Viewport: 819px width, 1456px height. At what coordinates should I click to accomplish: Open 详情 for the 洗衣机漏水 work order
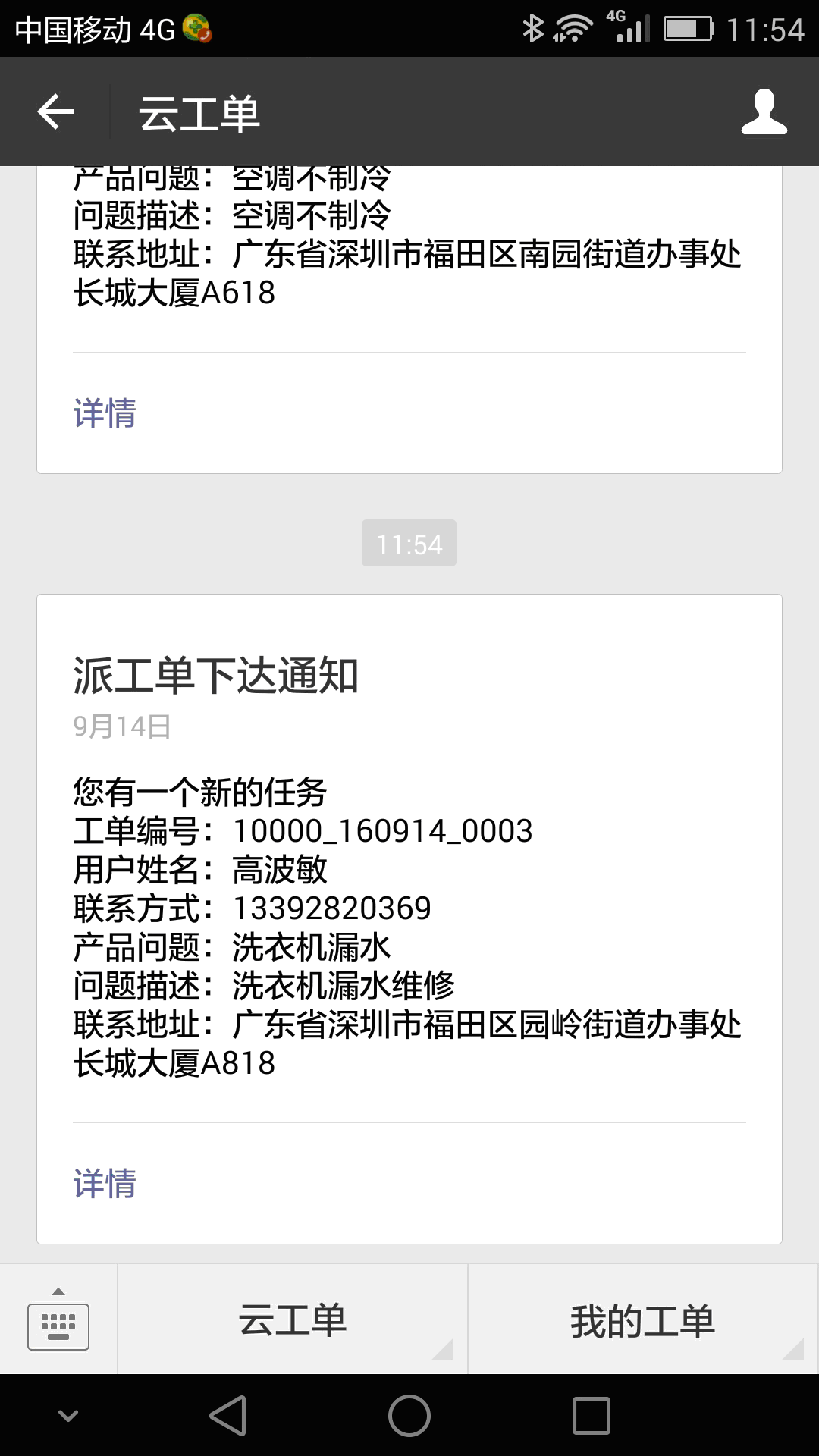click(x=105, y=1184)
